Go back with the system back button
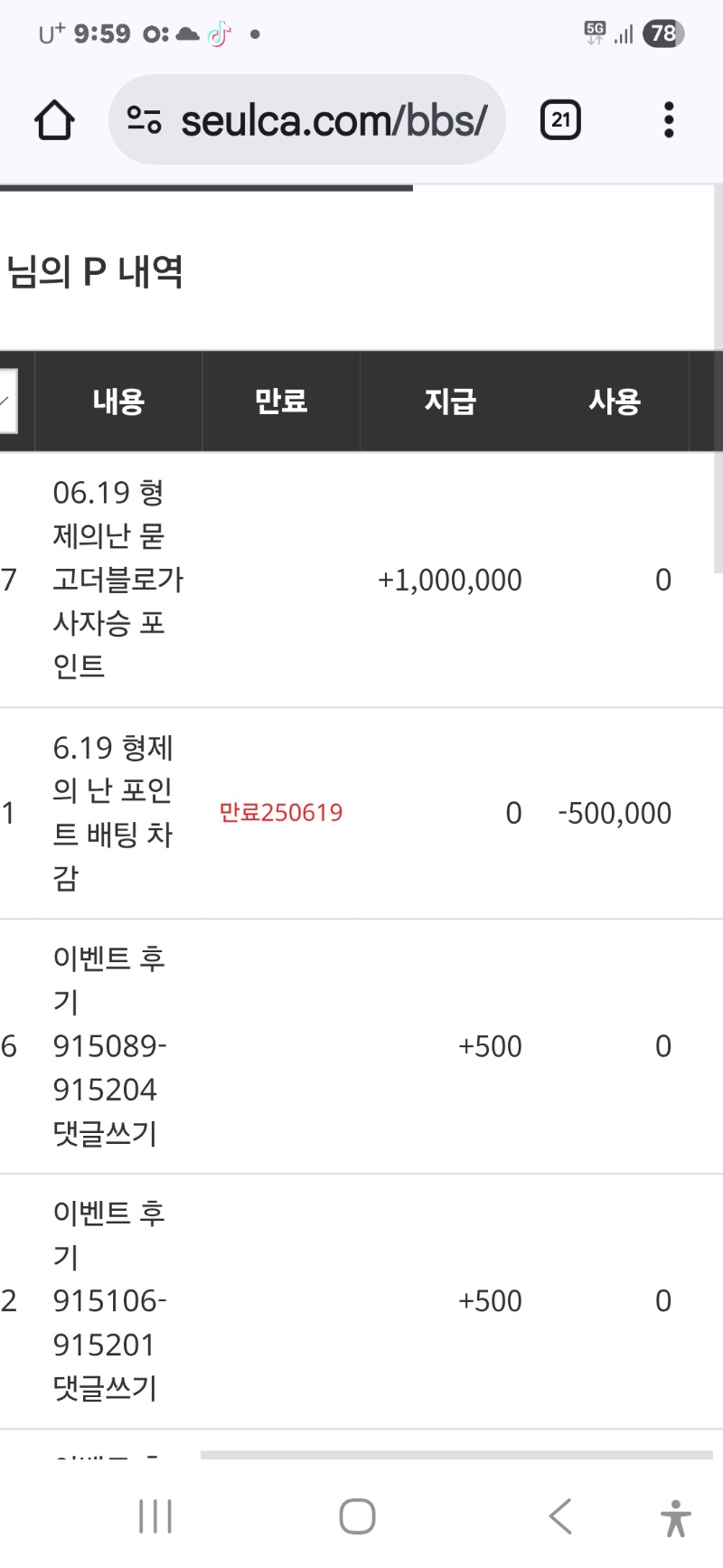 560,1516
